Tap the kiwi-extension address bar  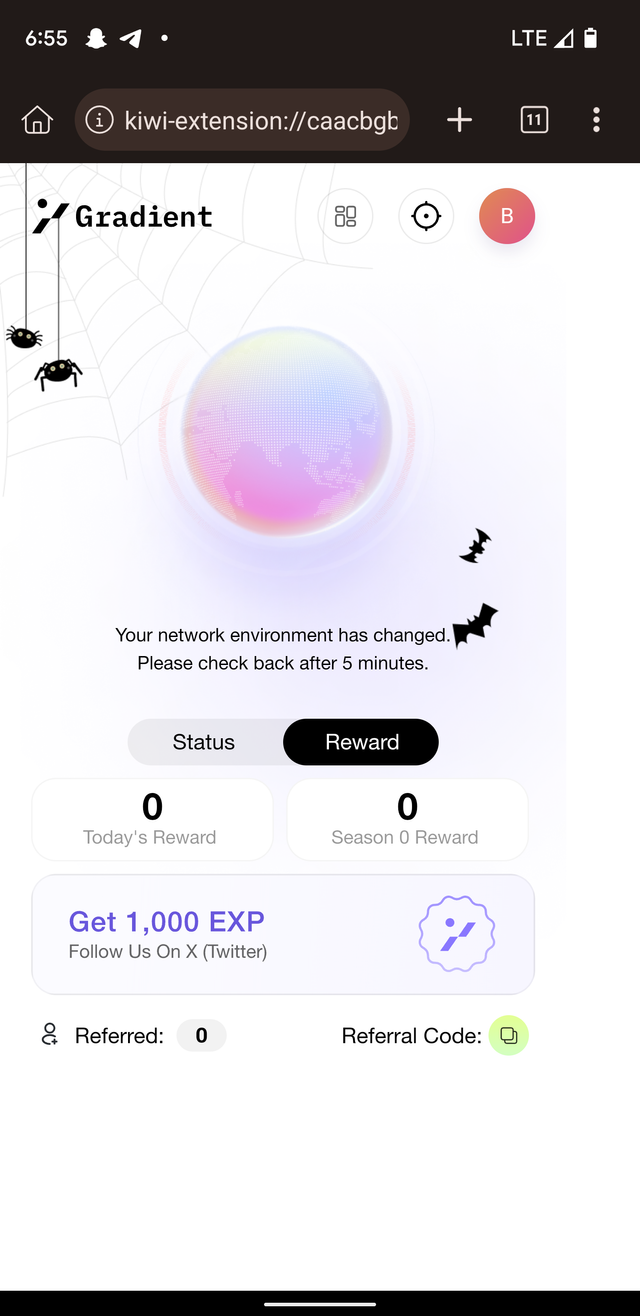(242, 121)
